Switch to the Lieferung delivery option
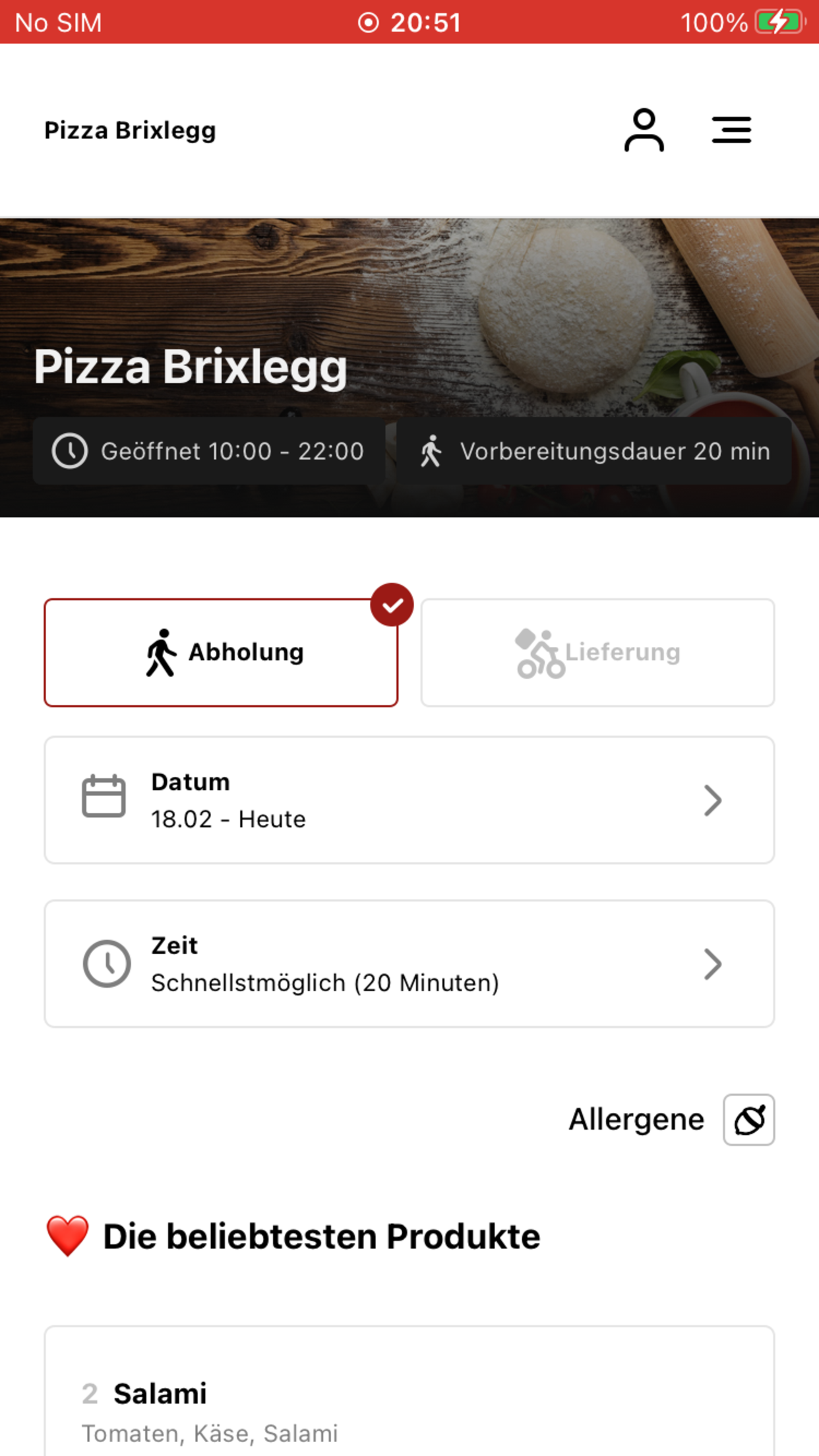Image resolution: width=819 pixels, height=1456 pixels. pyautogui.click(x=597, y=652)
